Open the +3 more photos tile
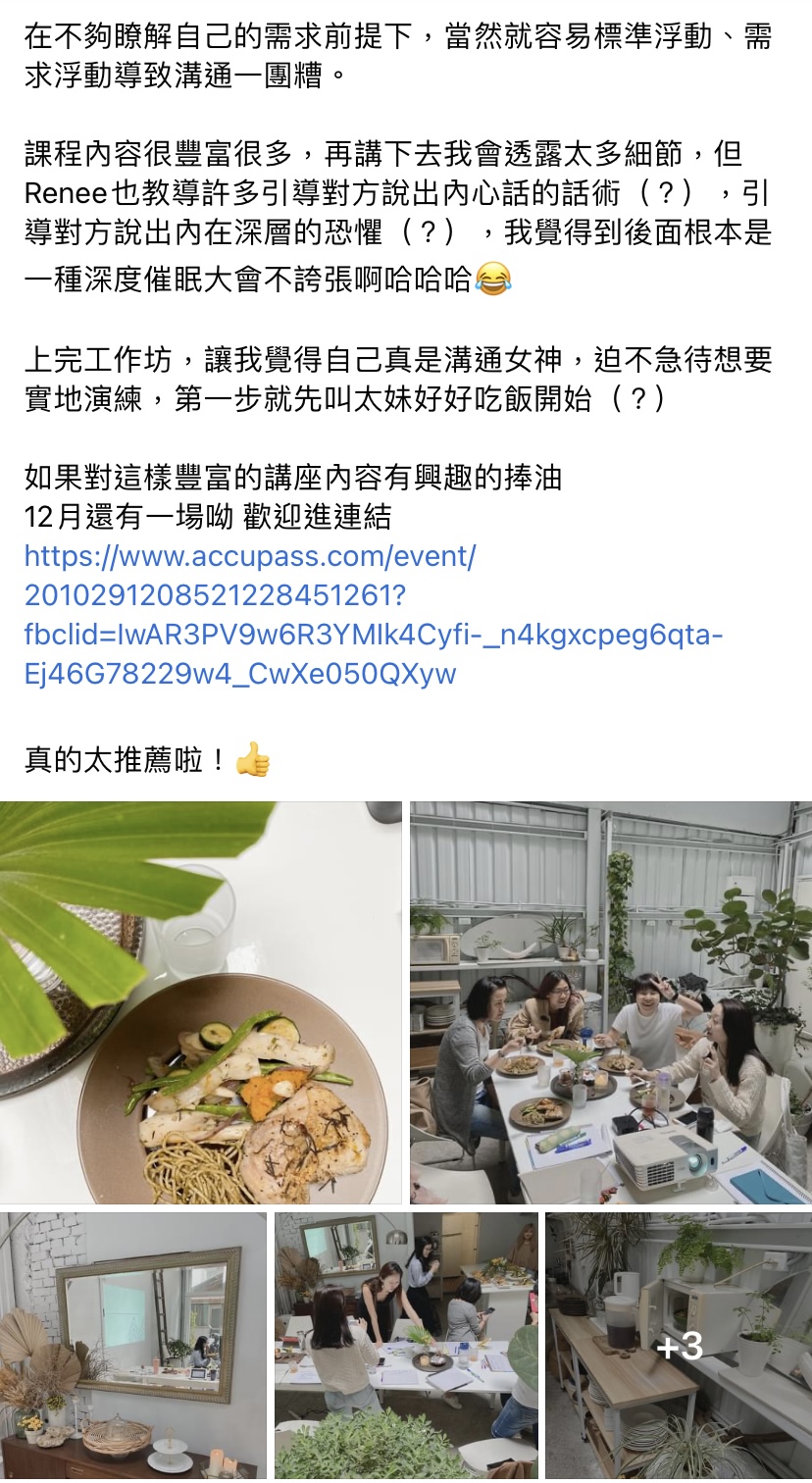 pyautogui.click(x=679, y=1346)
